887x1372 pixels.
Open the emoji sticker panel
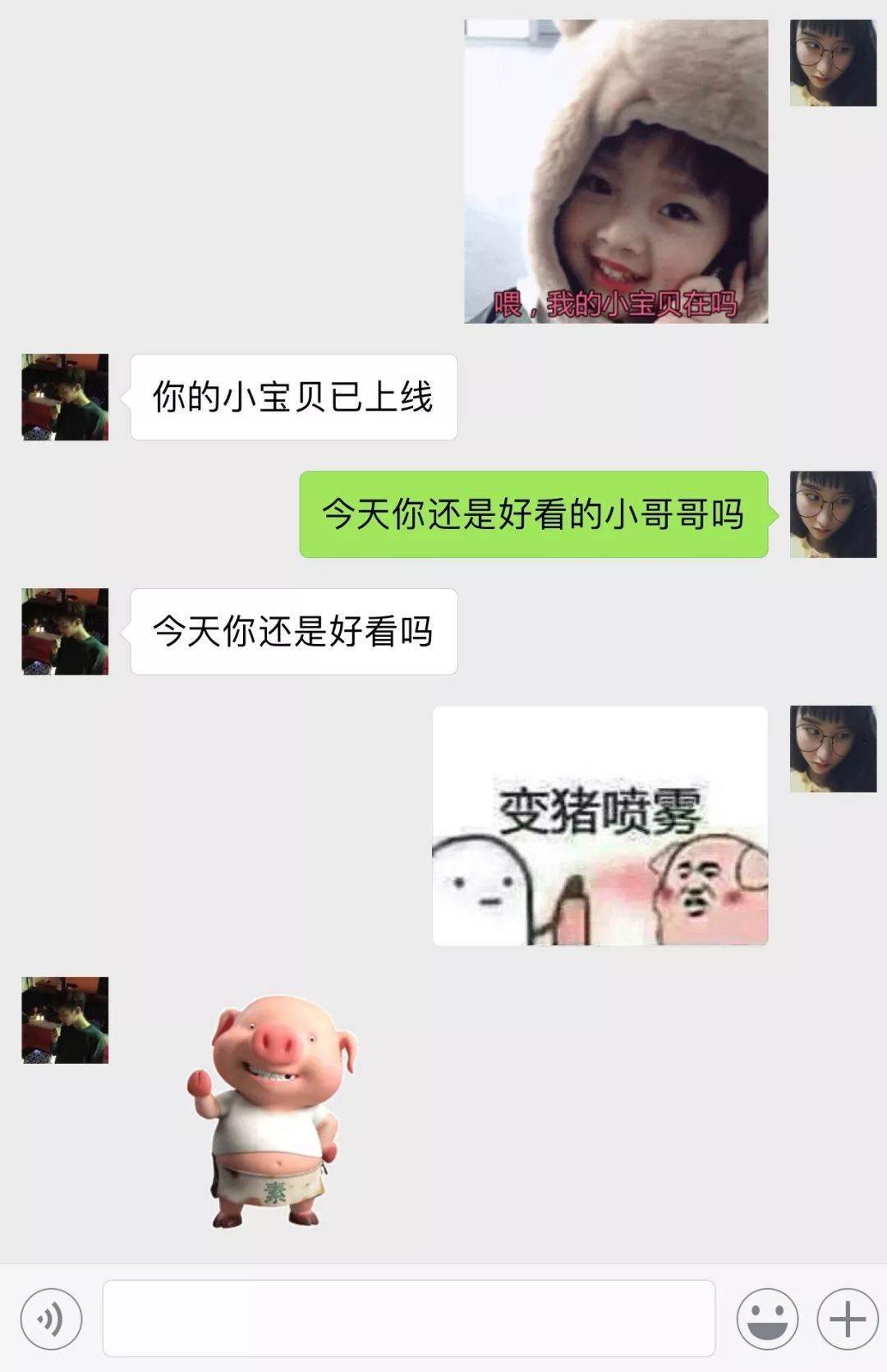767,1319
